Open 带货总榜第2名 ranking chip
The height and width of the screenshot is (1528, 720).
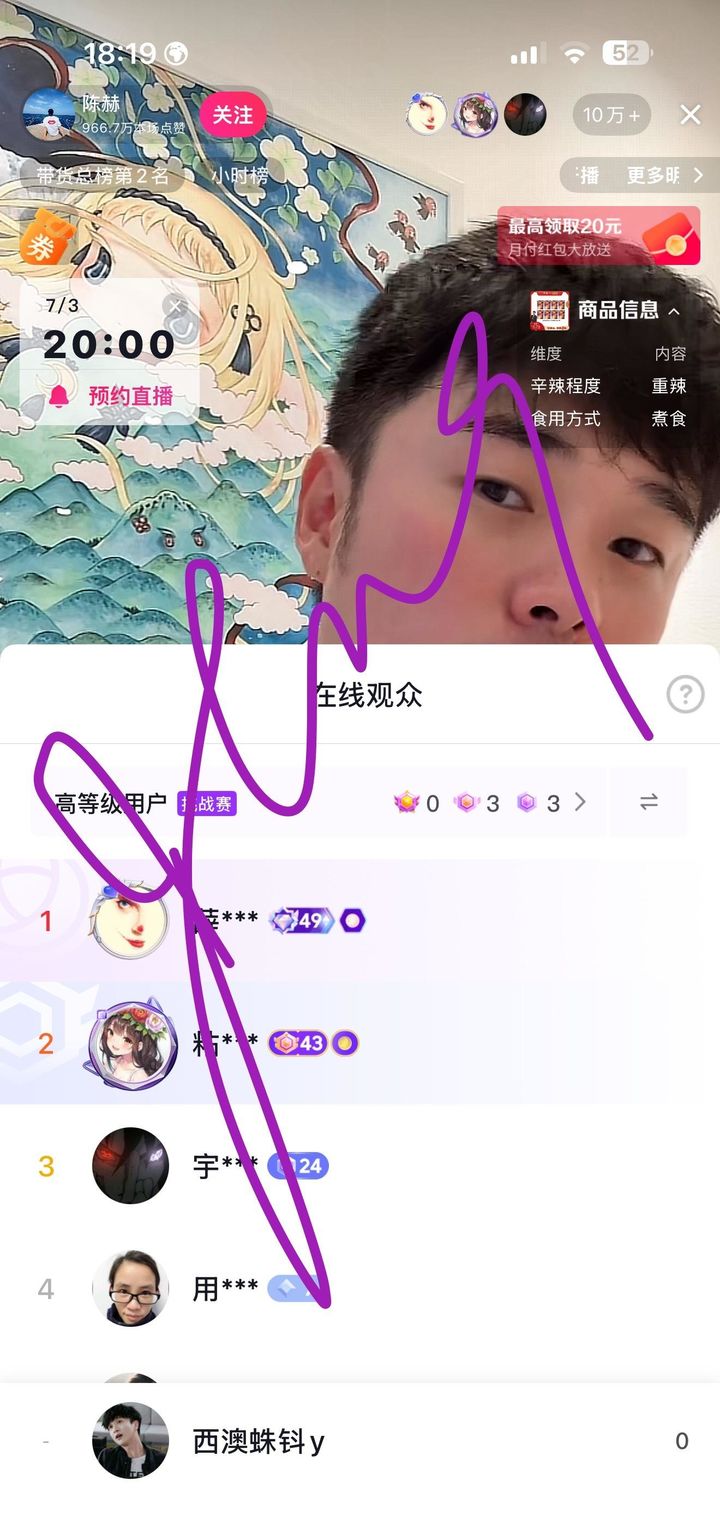tap(103, 176)
